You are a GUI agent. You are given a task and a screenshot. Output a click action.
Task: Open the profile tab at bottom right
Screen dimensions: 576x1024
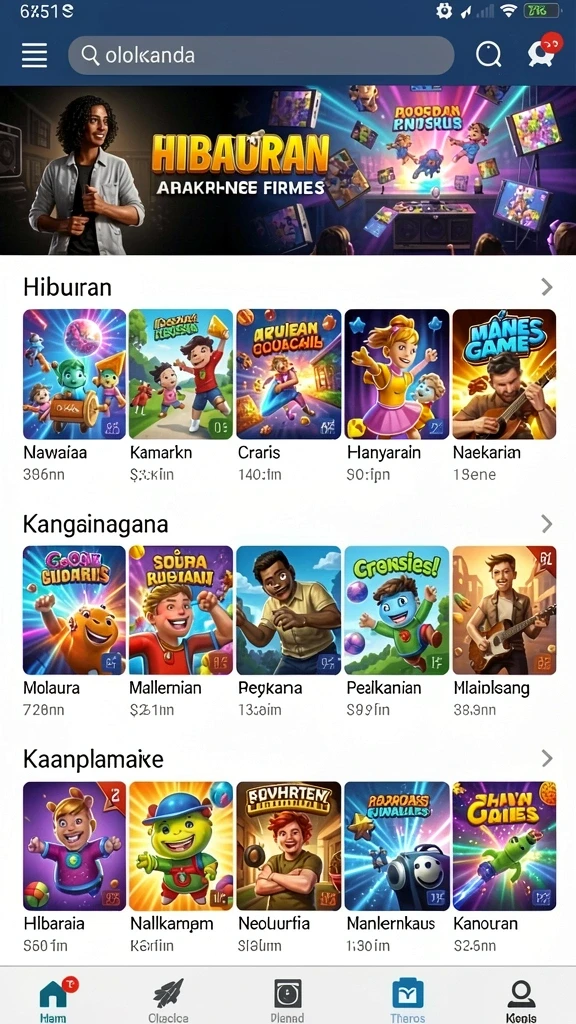point(521,999)
